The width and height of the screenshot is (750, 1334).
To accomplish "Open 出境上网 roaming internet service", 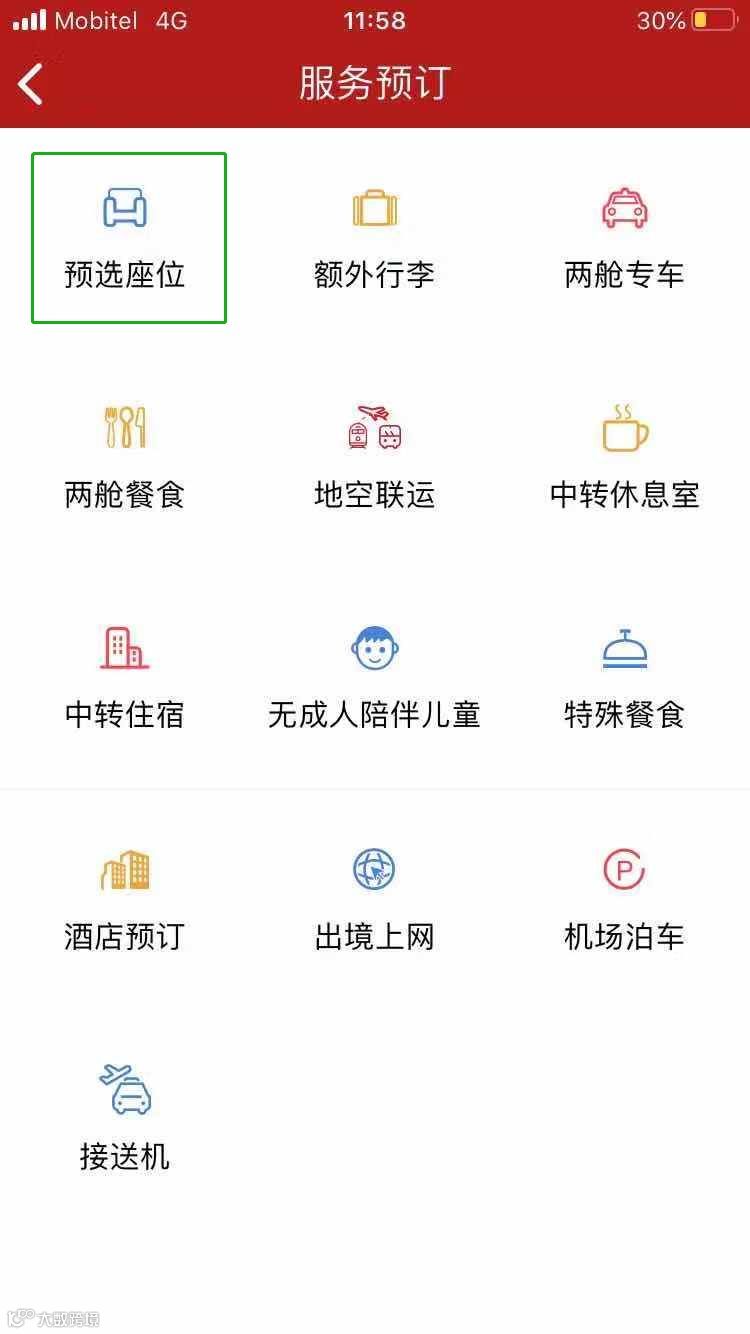I will coord(375,900).
